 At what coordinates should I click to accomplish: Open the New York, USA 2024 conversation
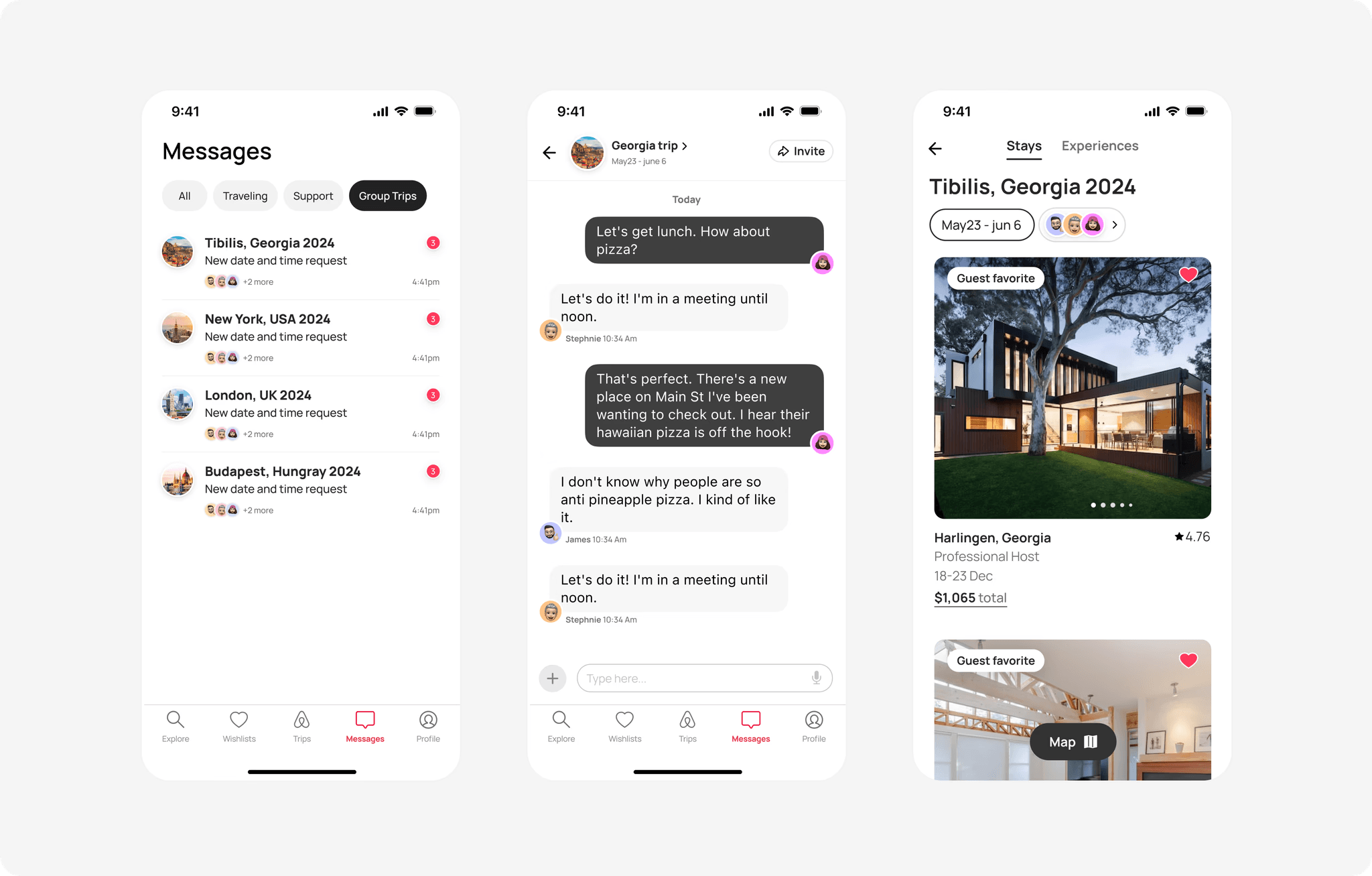(301, 338)
